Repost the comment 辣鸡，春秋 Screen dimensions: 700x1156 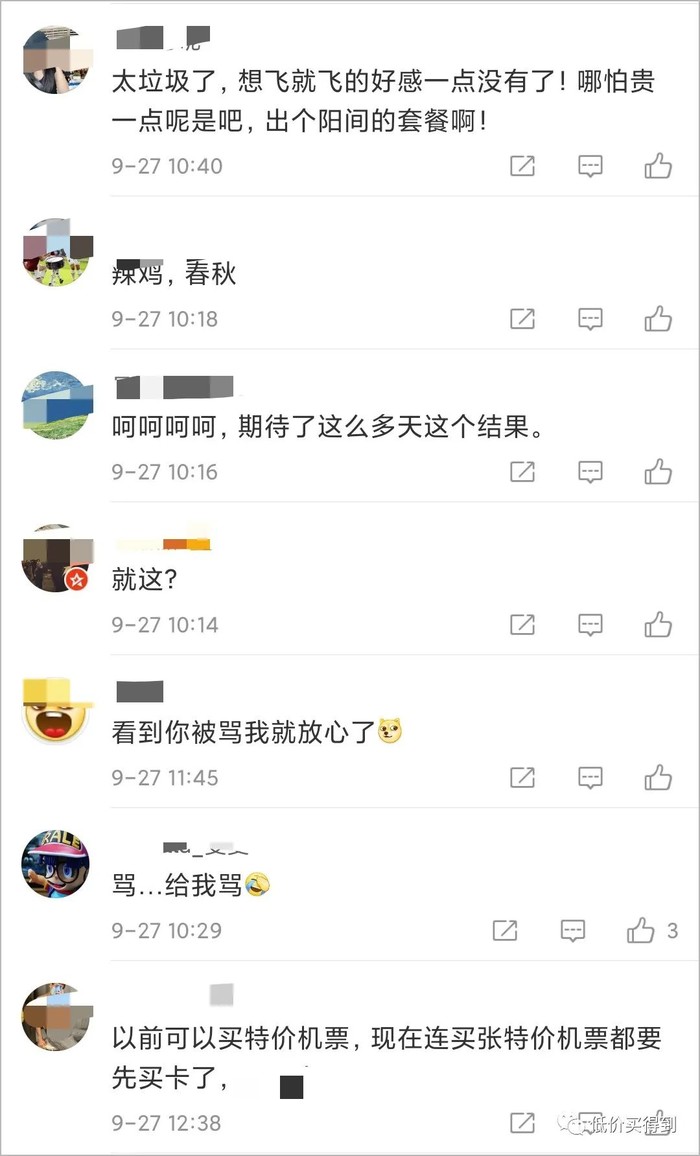click(x=523, y=319)
